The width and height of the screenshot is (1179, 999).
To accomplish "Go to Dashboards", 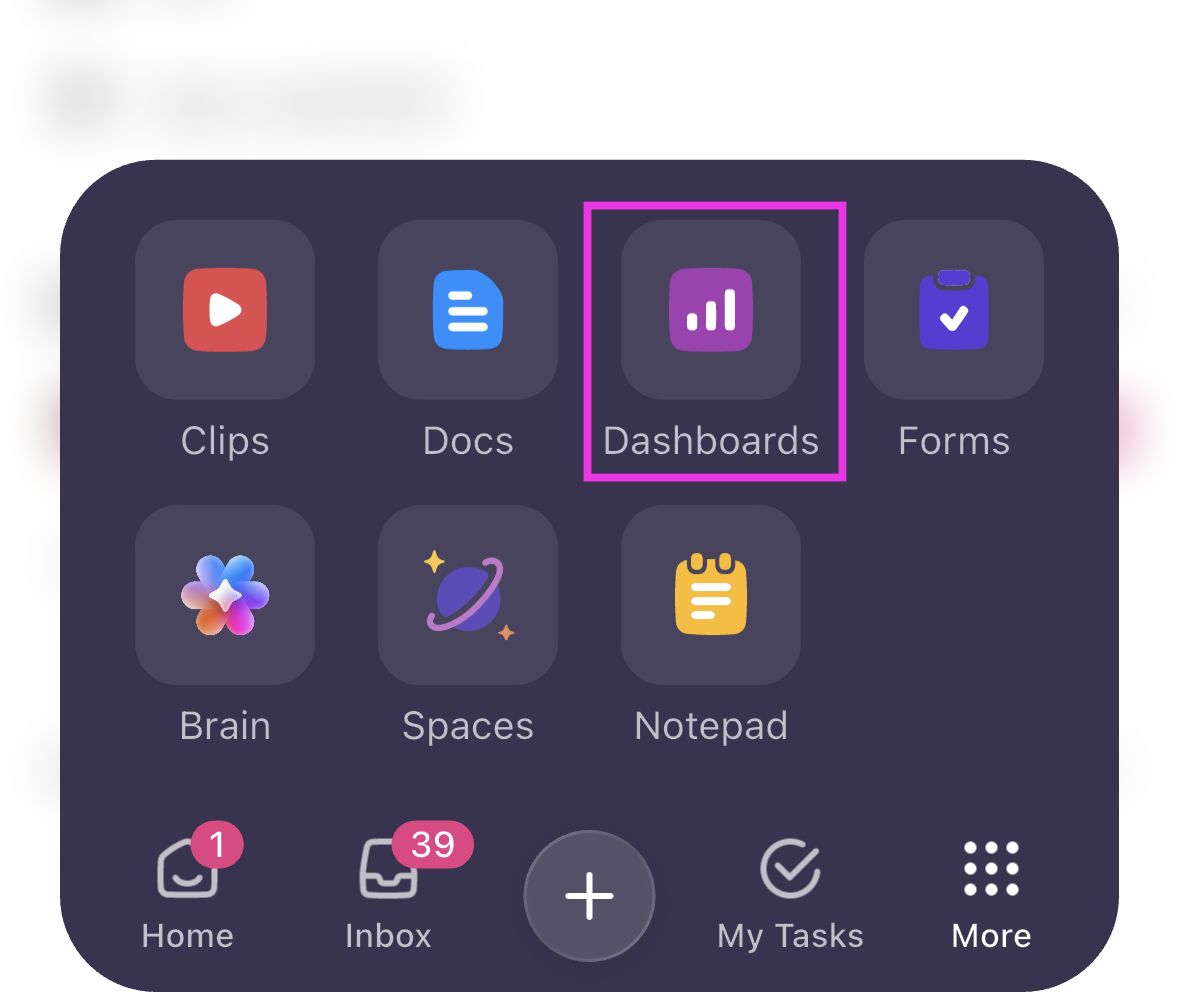I will click(711, 310).
